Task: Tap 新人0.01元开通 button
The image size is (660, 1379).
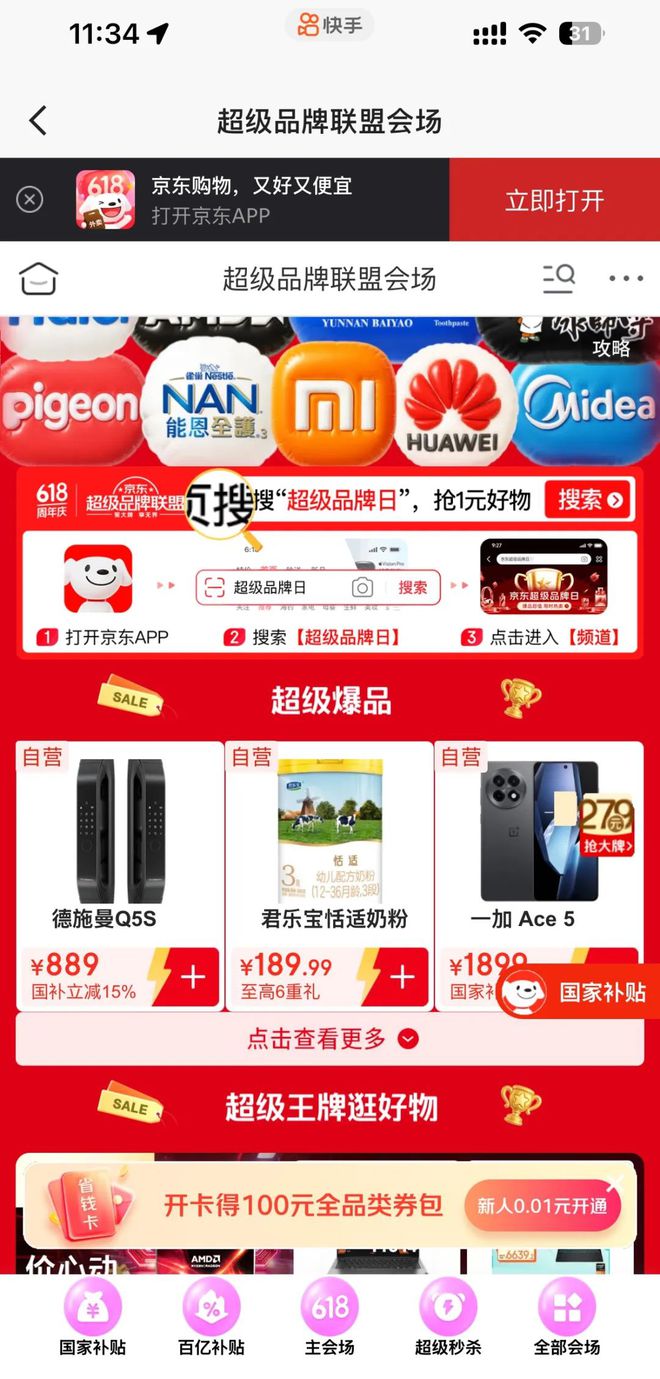Action: click(541, 1206)
